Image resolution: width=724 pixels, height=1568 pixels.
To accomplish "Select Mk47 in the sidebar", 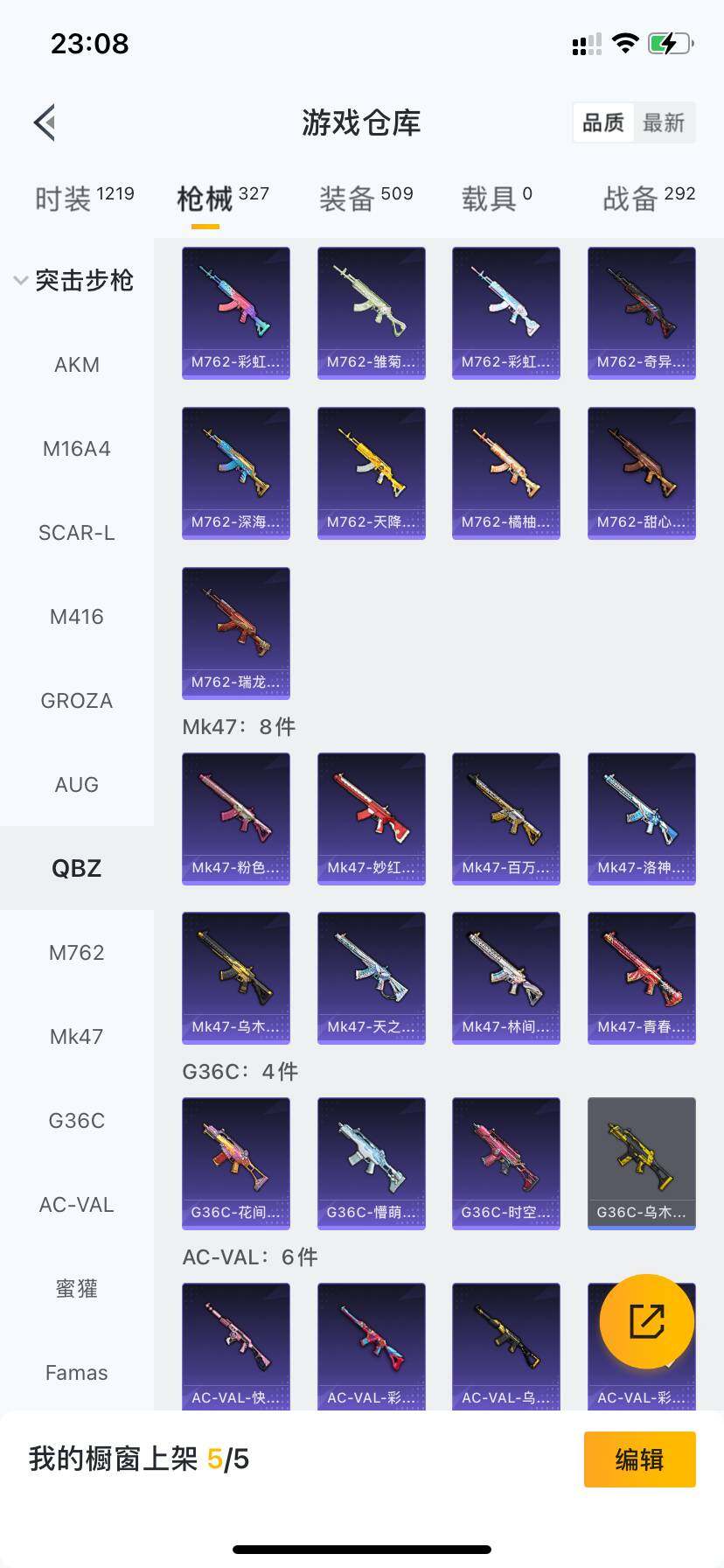I will 77,1036.
